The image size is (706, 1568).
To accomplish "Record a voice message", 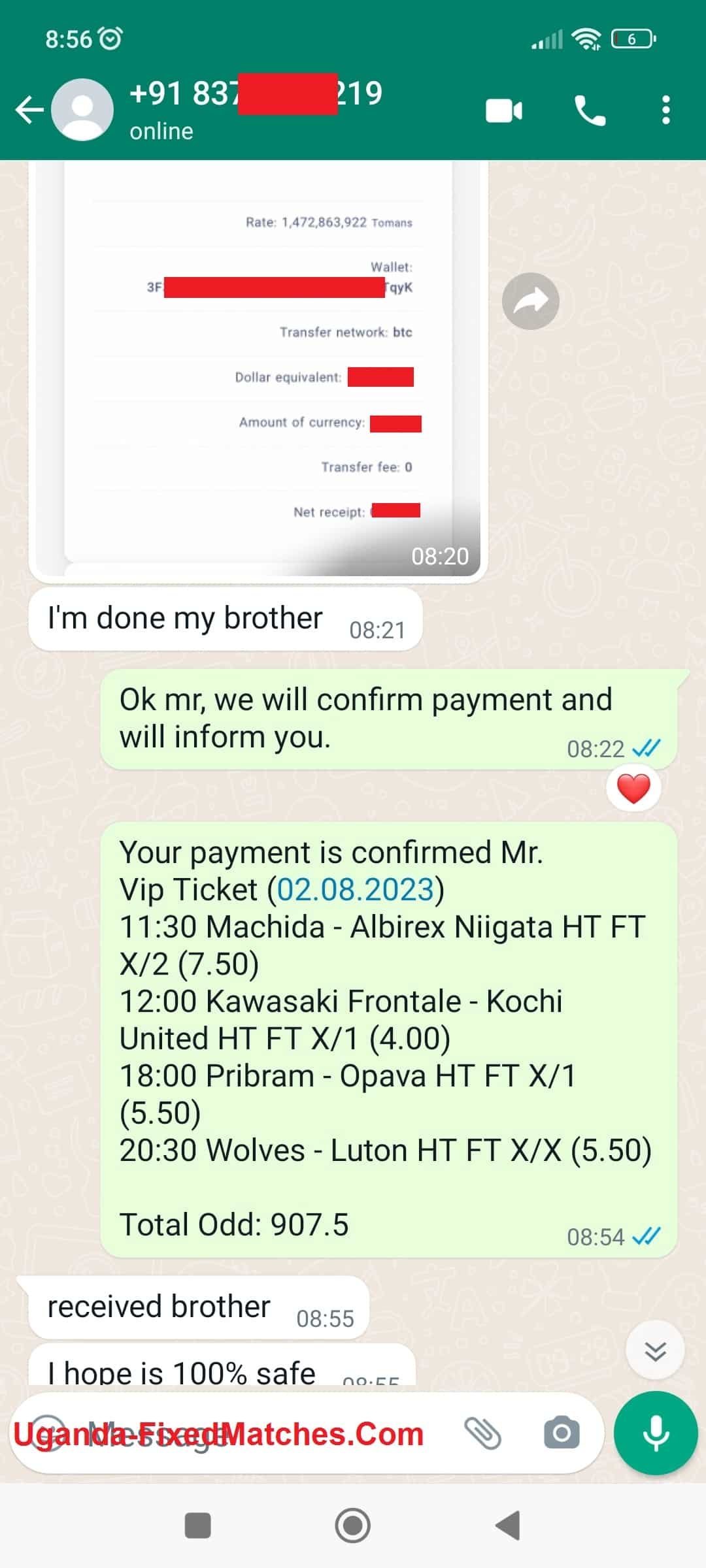I will (656, 1433).
